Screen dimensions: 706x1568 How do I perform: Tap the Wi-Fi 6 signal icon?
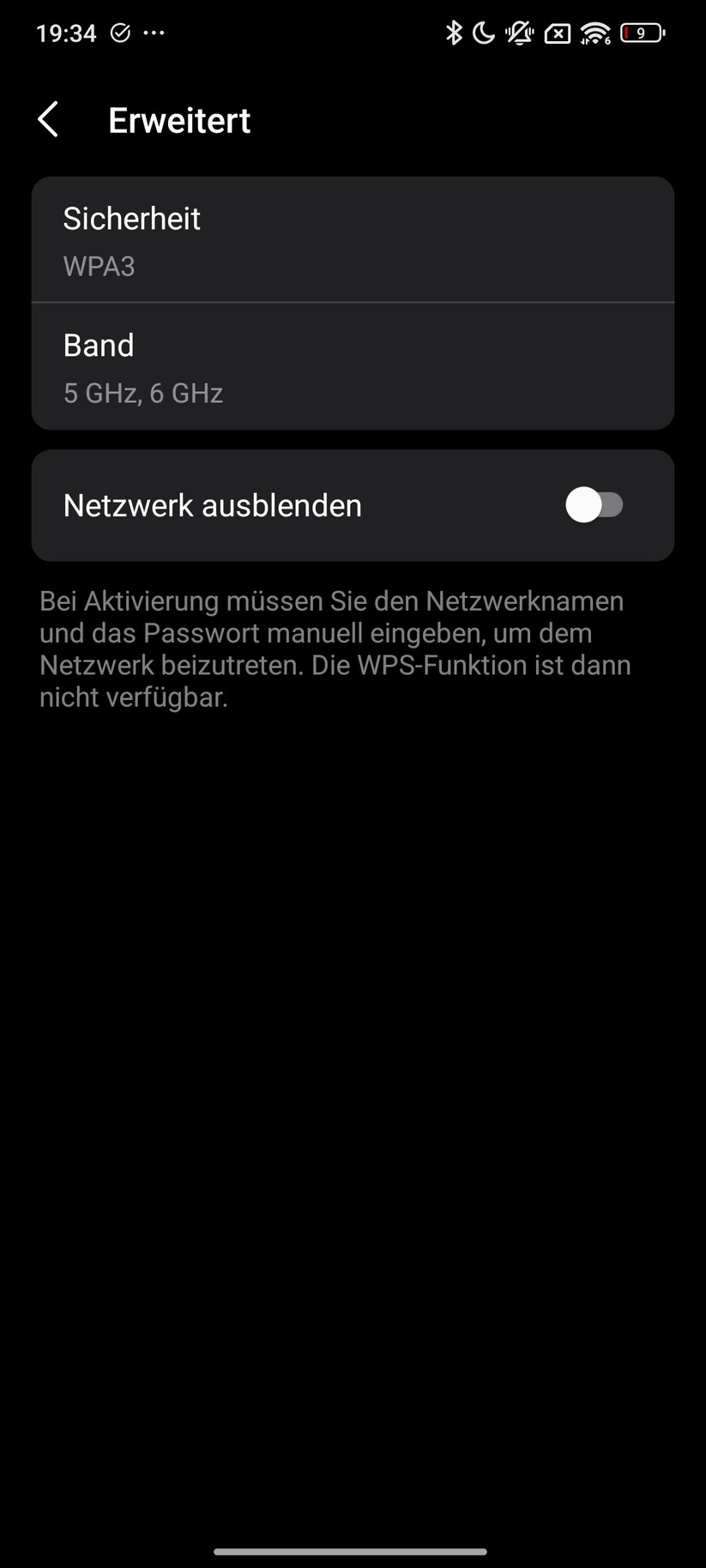(x=595, y=33)
